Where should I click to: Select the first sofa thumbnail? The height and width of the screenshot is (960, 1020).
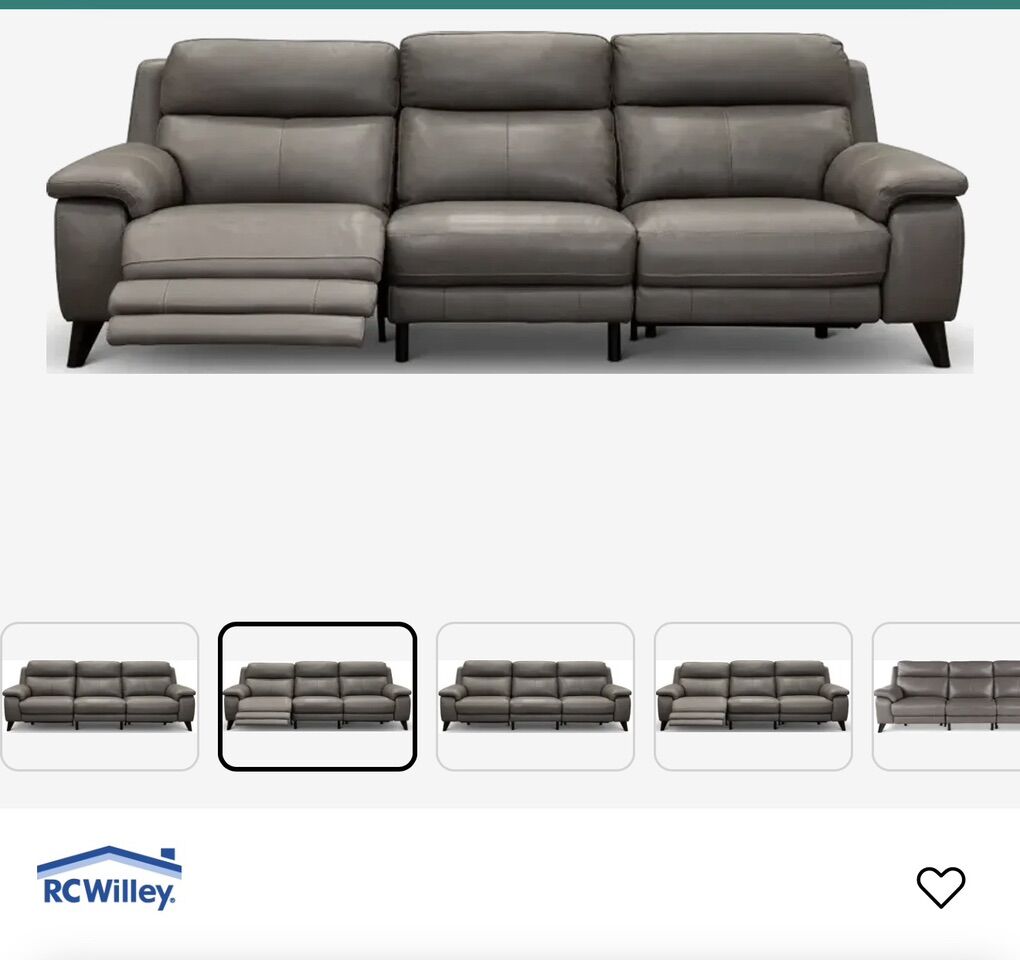pyautogui.click(x=99, y=696)
